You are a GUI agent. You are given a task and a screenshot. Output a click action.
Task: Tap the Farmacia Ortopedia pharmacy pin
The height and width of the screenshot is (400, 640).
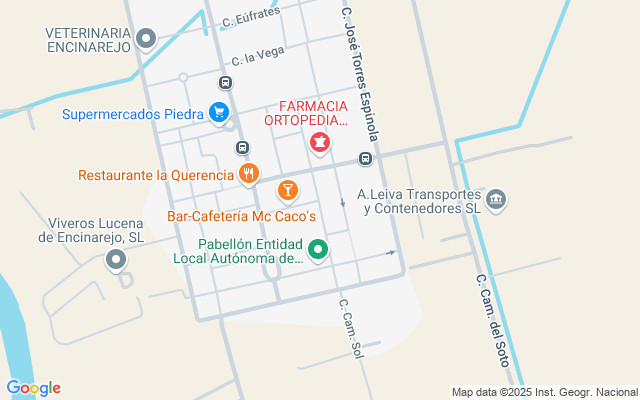pos(320,144)
